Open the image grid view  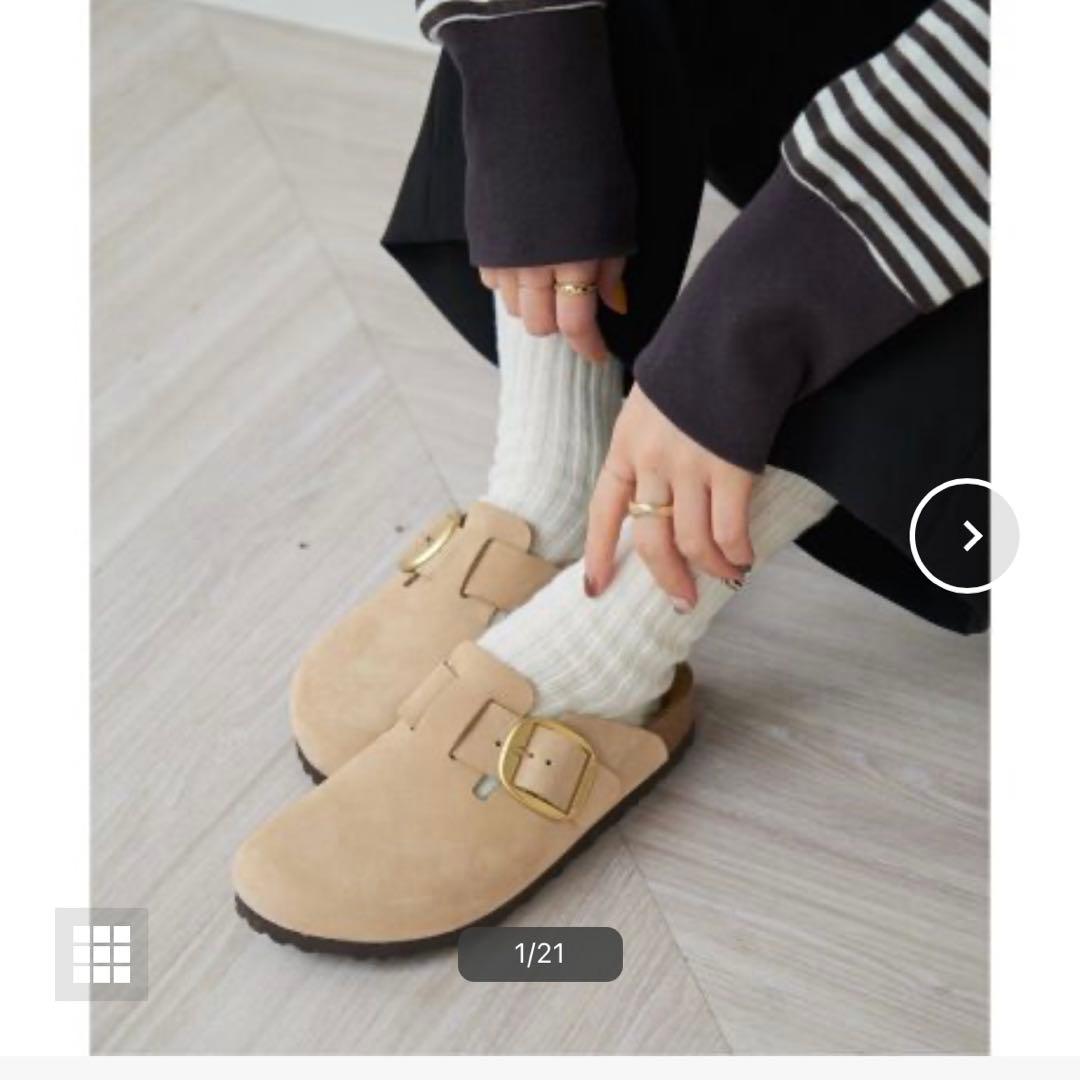coord(102,953)
